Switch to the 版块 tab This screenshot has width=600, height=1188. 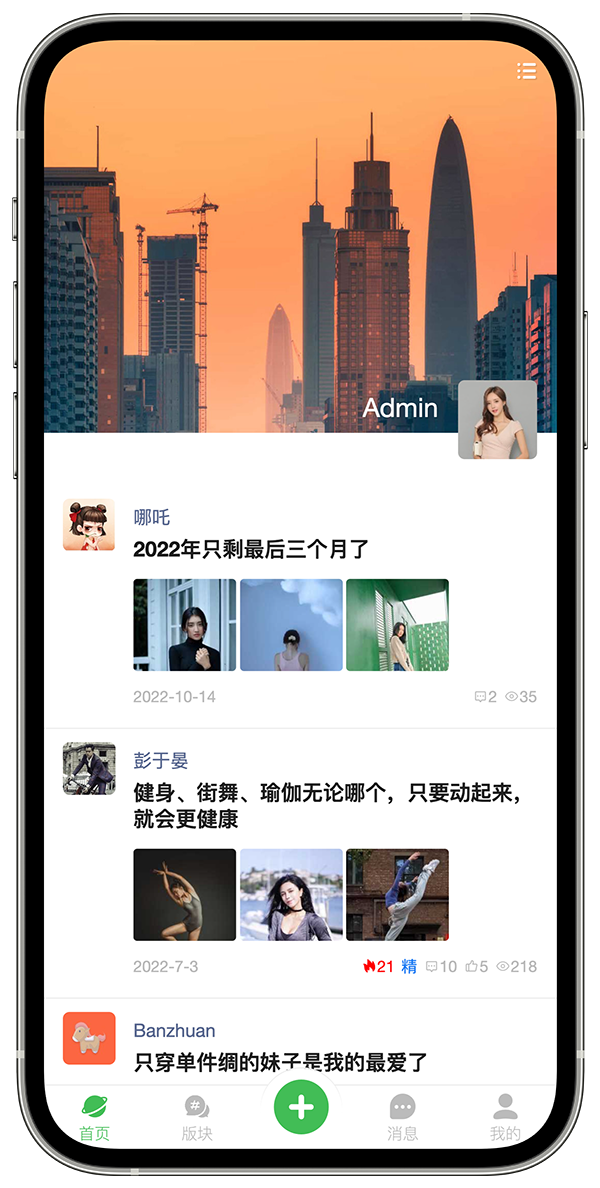click(197, 1118)
